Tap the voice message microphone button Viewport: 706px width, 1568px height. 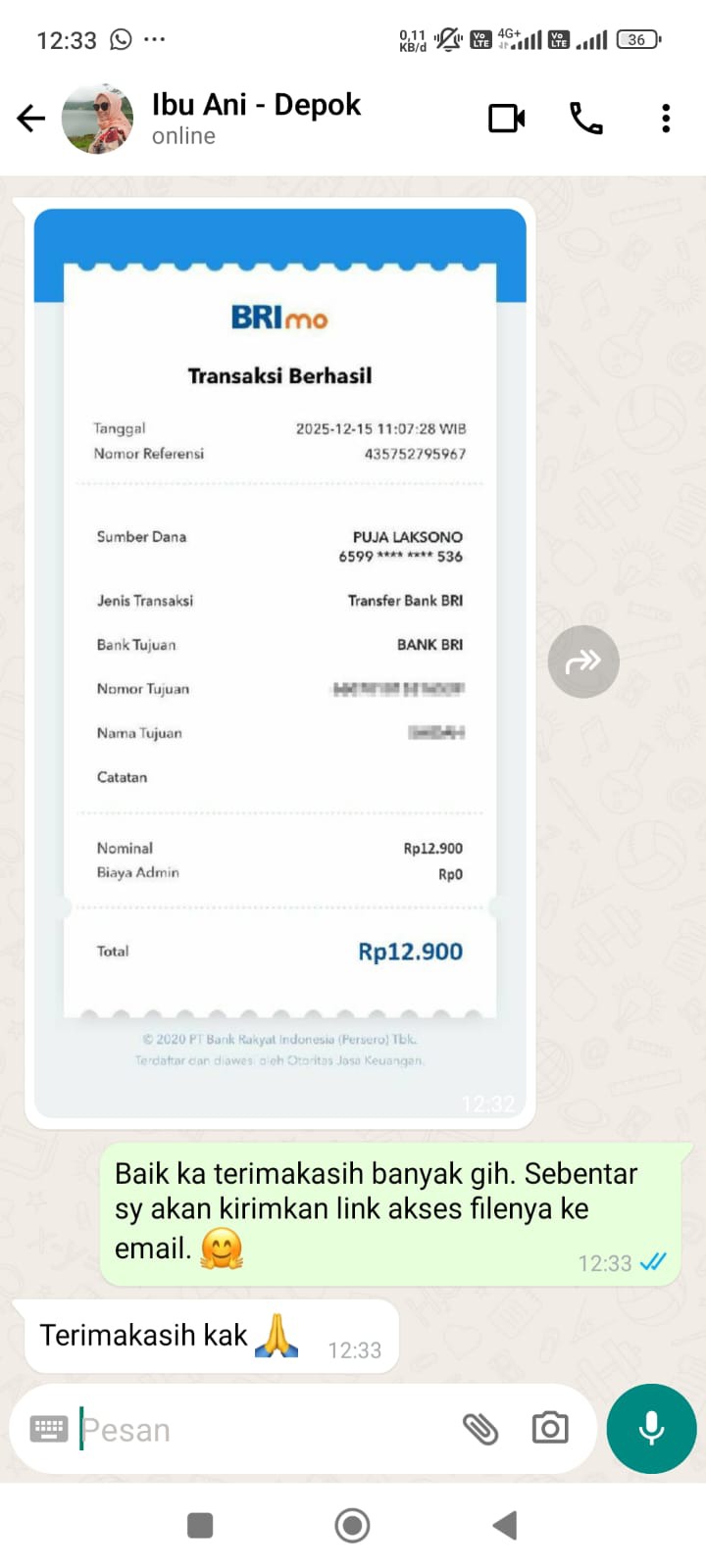(650, 1429)
